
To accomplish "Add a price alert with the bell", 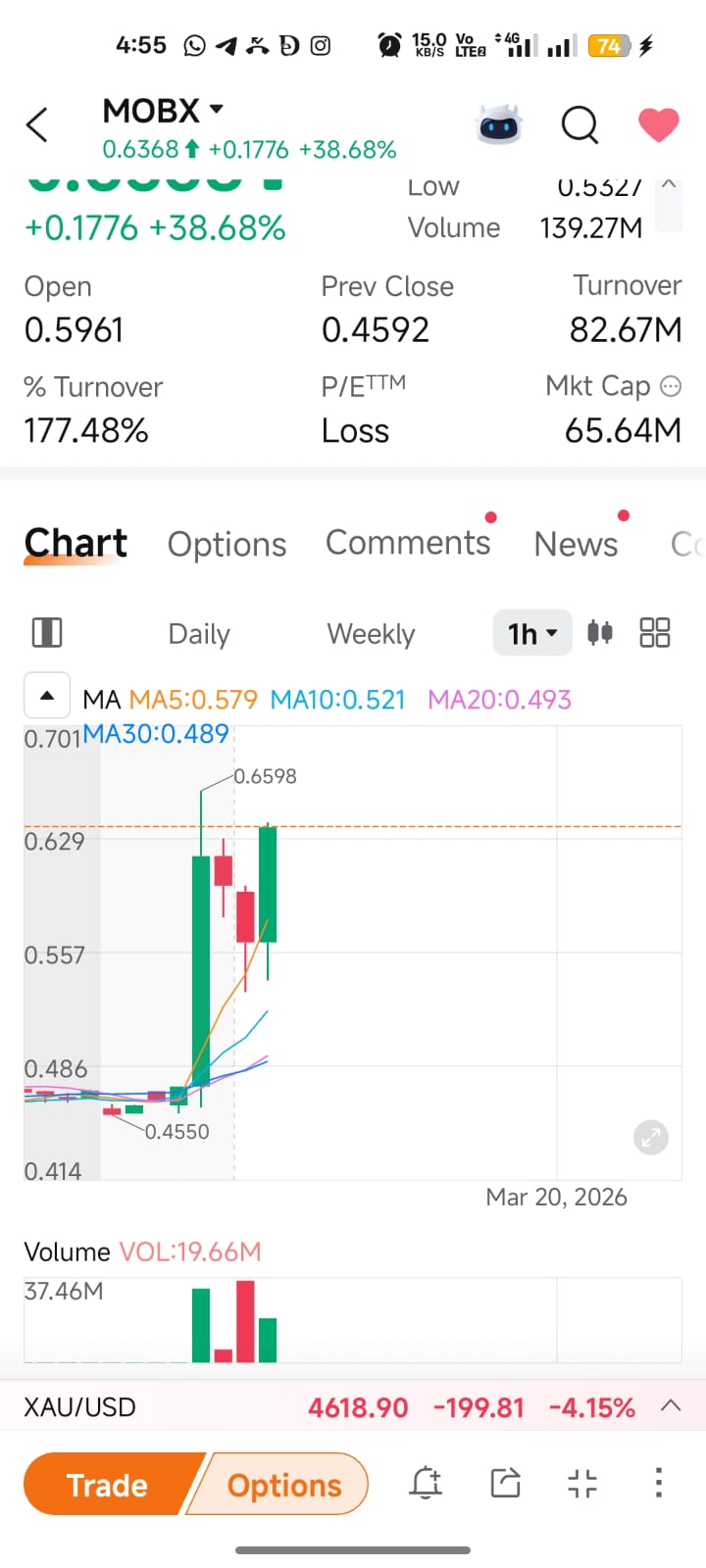I will pos(426,1484).
